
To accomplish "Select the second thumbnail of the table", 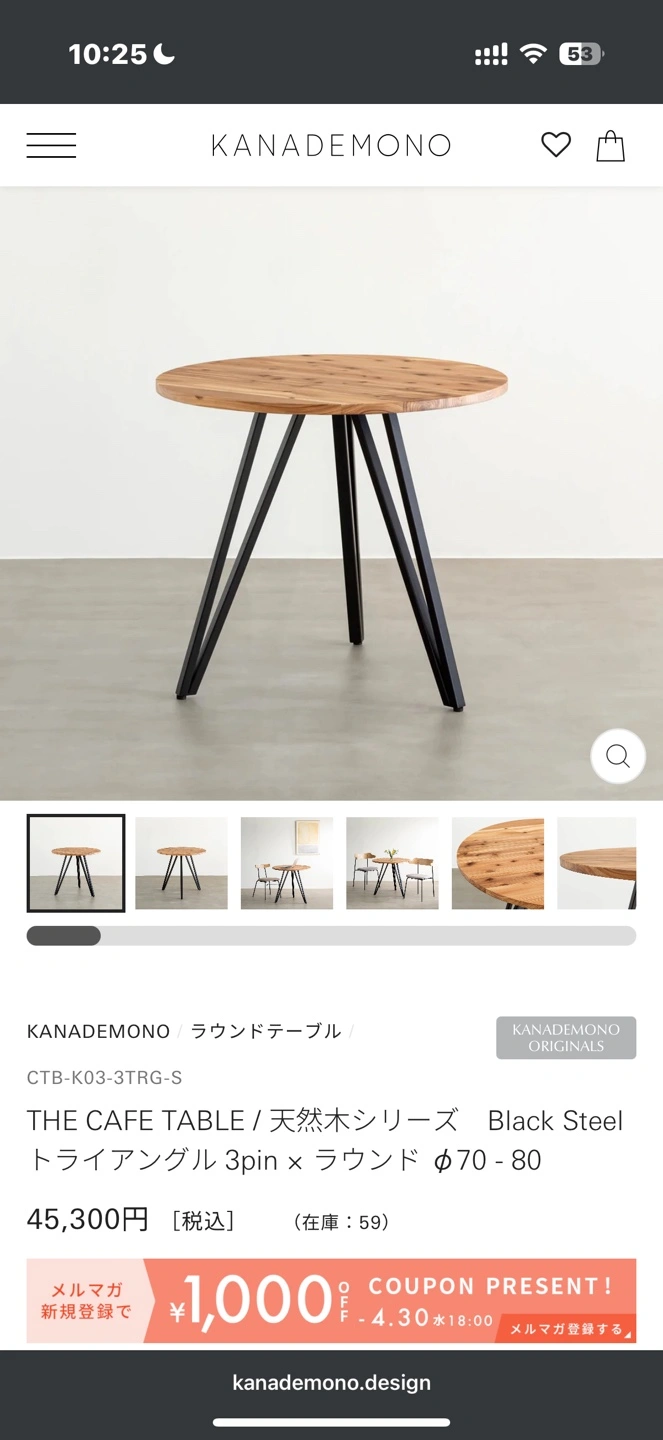I will click(x=181, y=863).
